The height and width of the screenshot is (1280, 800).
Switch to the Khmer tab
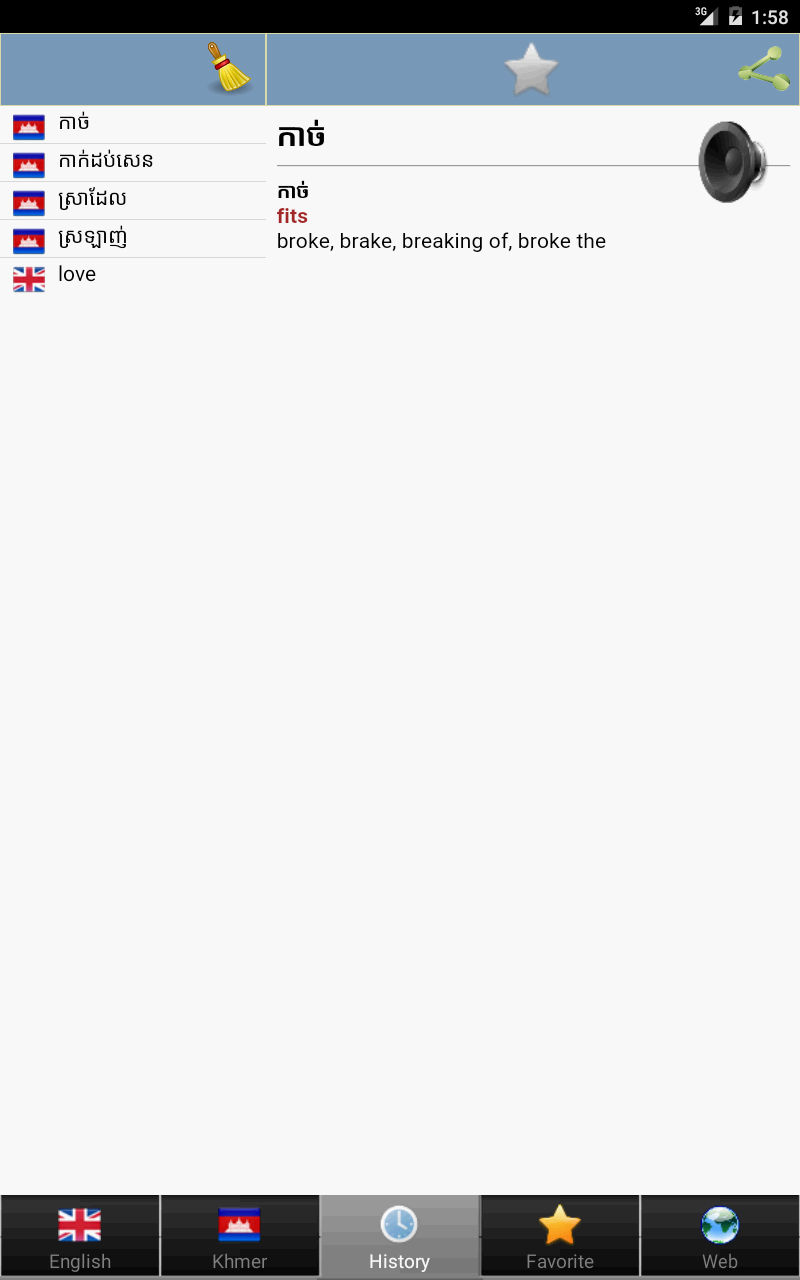240,1237
